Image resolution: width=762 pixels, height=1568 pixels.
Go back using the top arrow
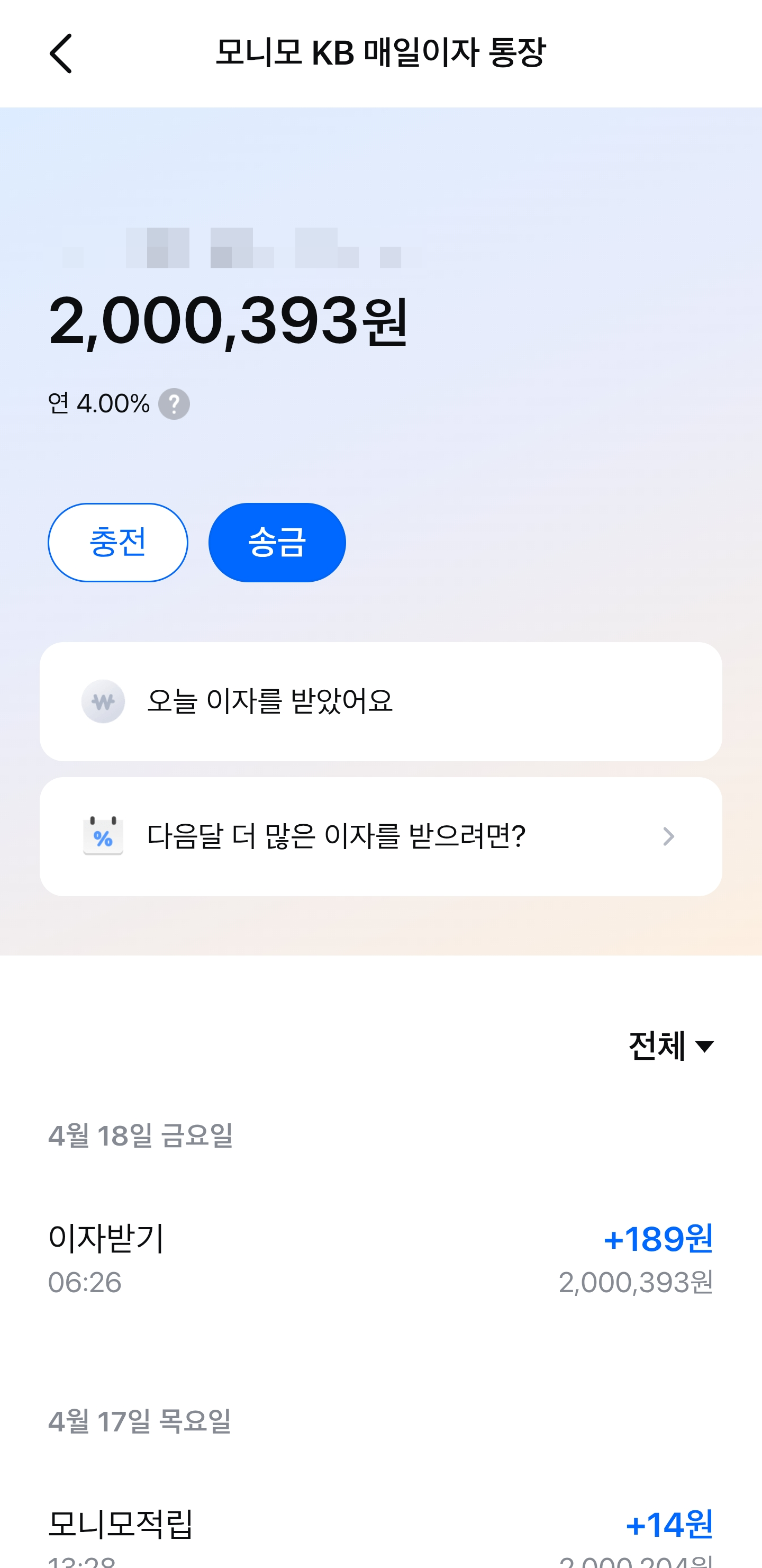pos(61,53)
